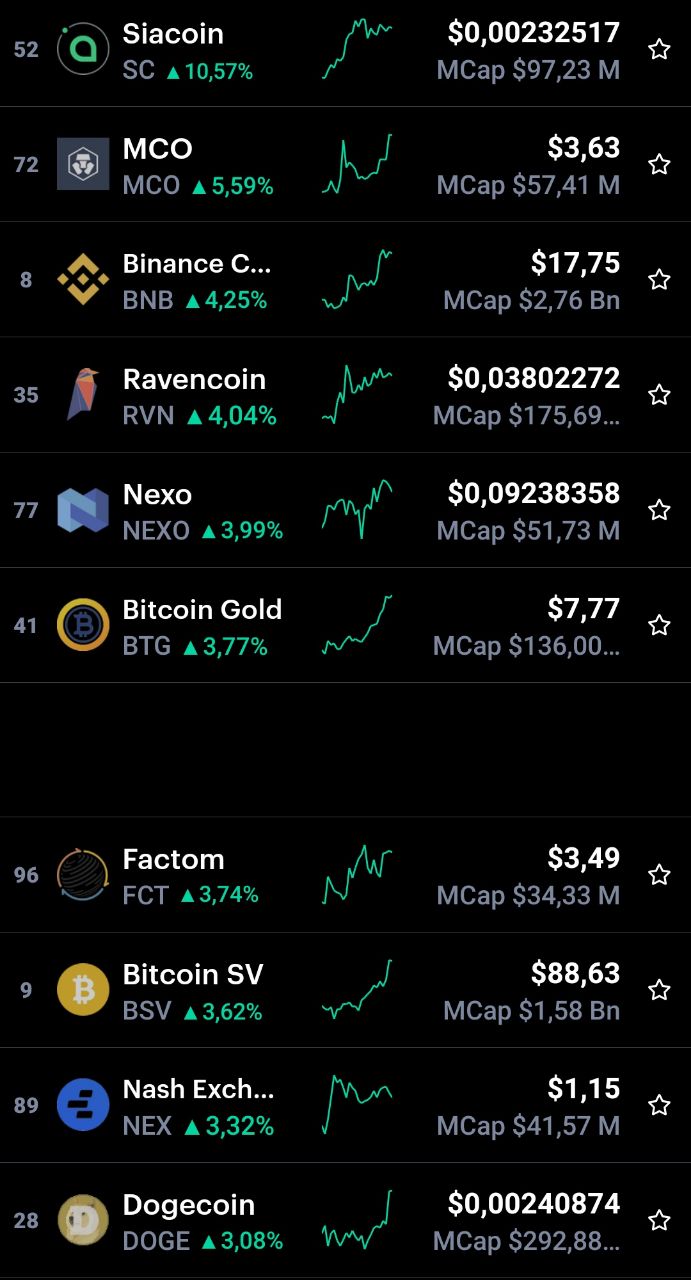View the Nash Exchange NEX entry

click(345, 1105)
